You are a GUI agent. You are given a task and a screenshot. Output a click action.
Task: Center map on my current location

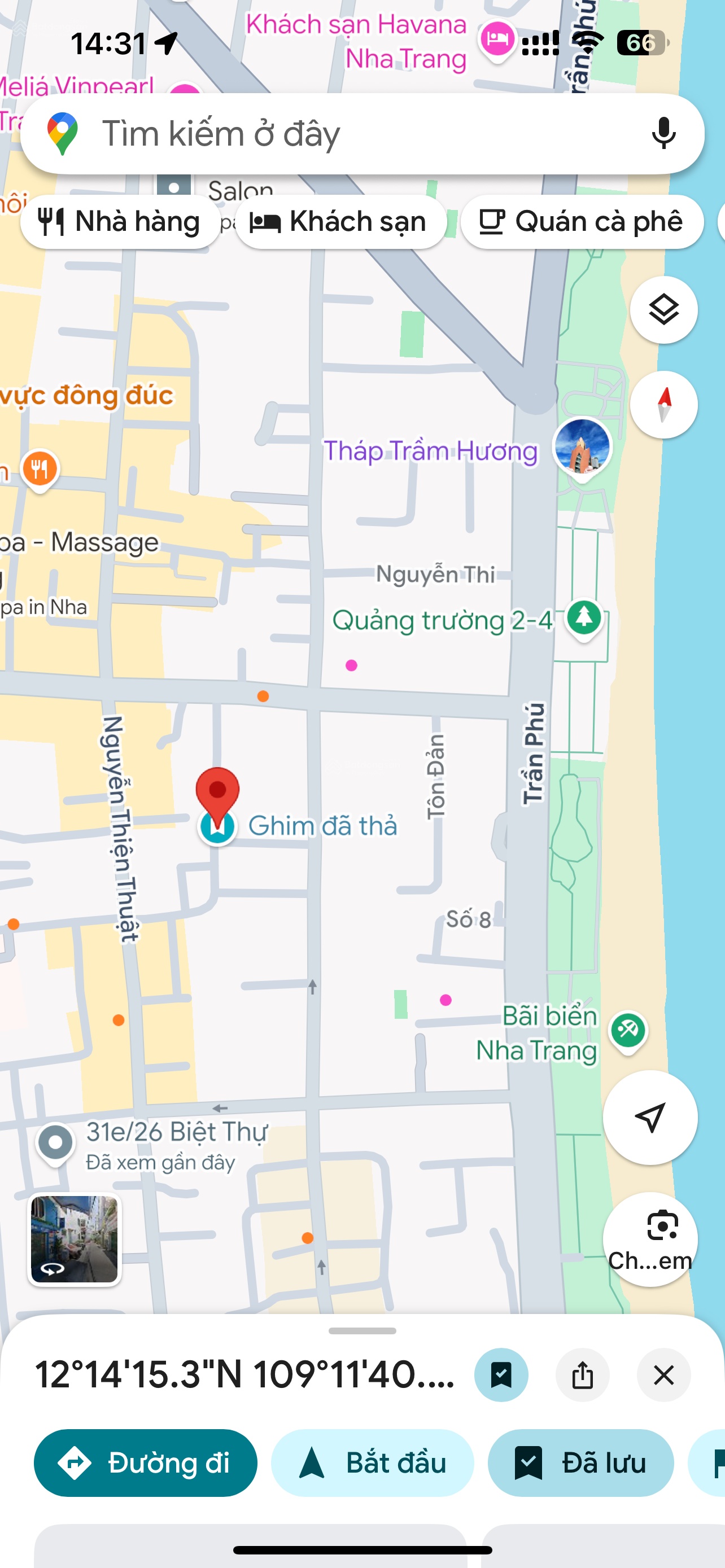[x=649, y=1117]
